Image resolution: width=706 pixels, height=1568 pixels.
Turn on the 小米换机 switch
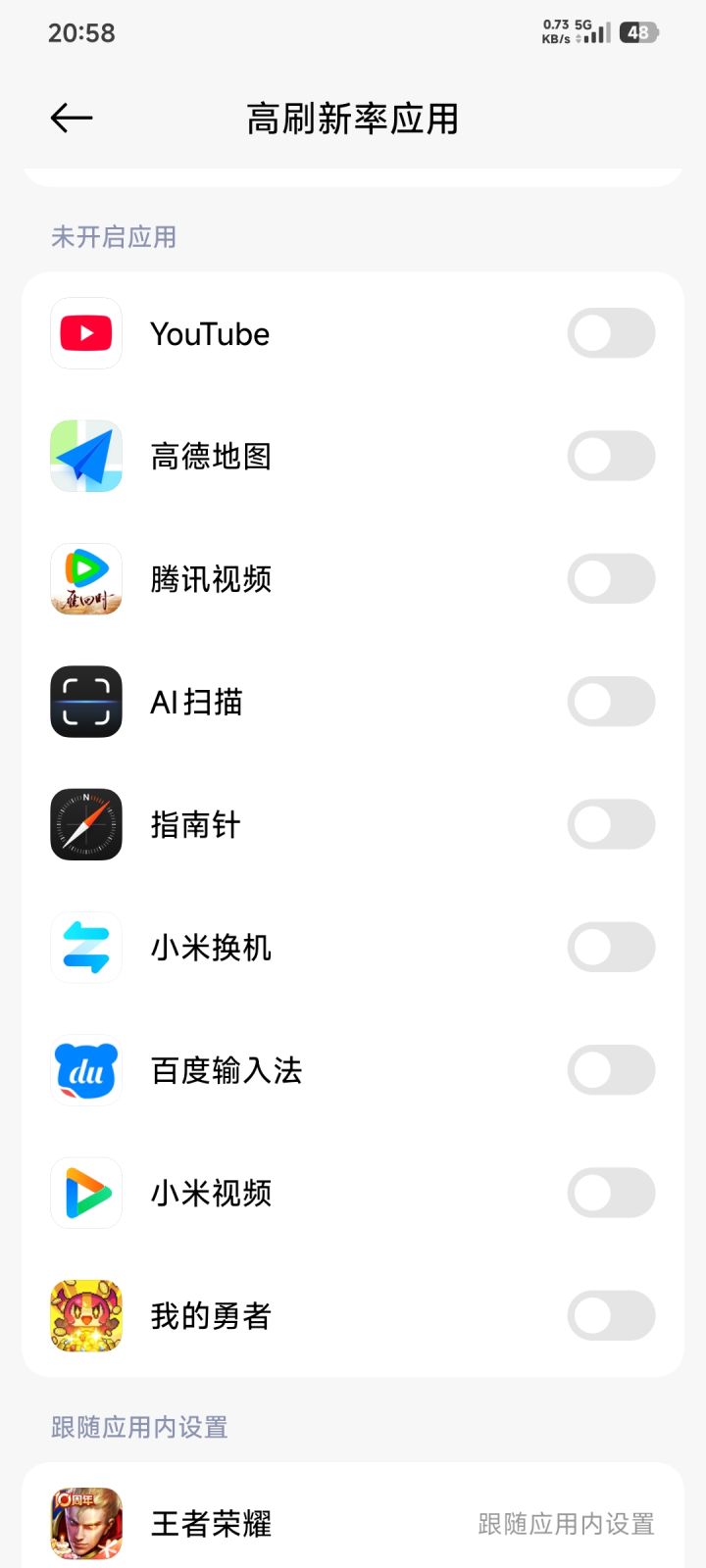pyautogui.click(x=611, y=947)
